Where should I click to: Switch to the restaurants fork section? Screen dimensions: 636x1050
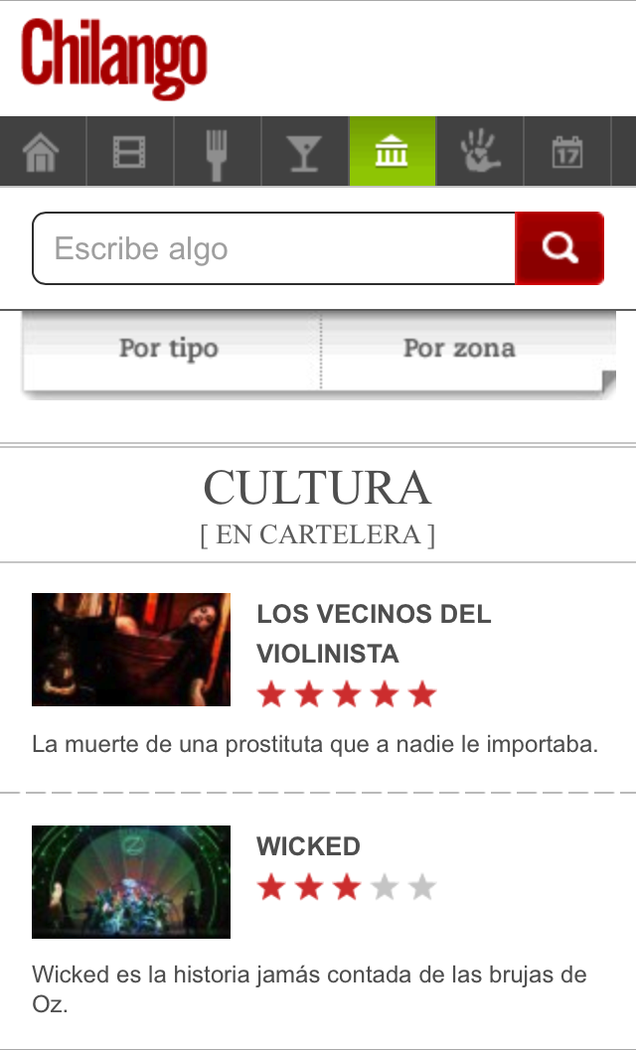coord(217,152)
